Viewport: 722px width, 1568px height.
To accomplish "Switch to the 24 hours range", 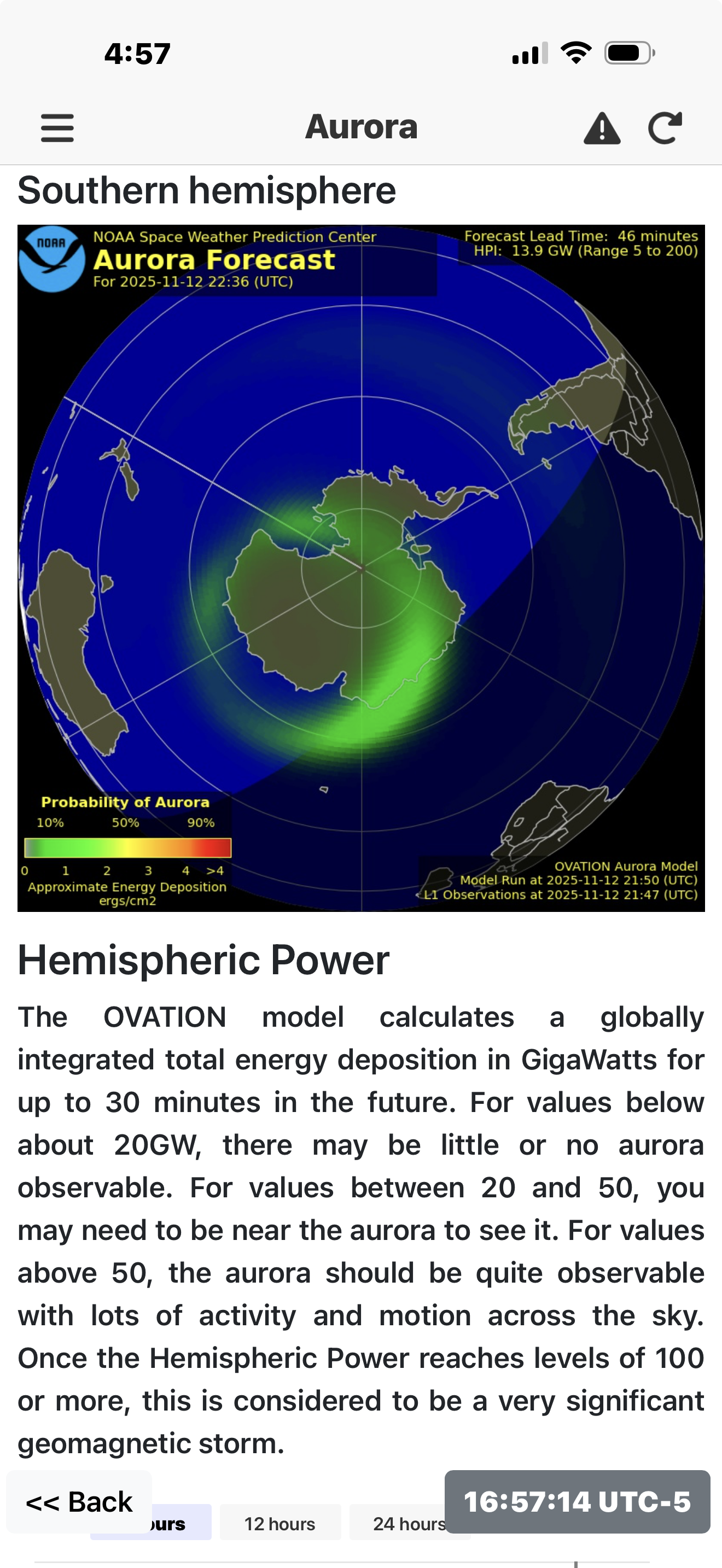I will (402, 1524).
